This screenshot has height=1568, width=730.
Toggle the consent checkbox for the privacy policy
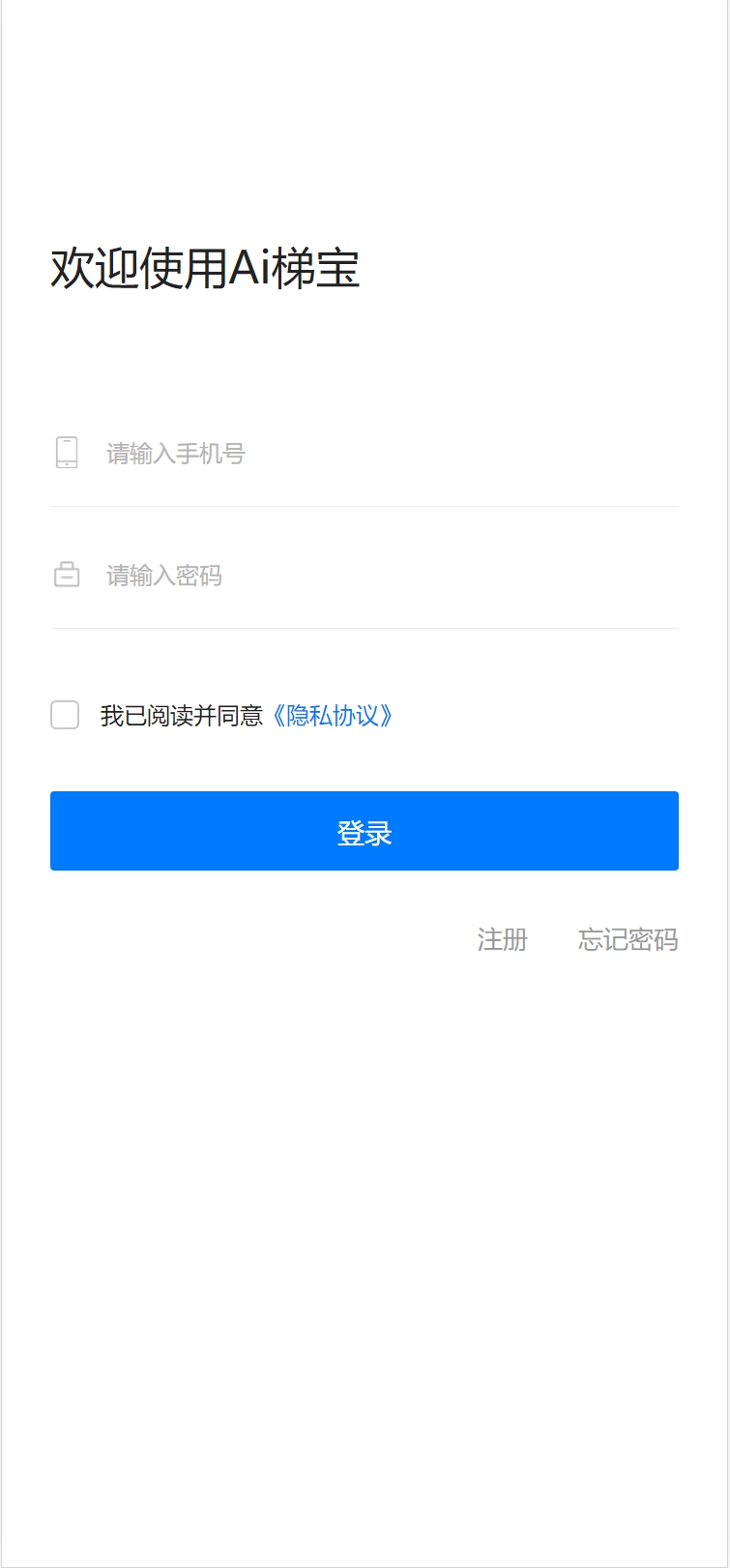click(64, 715)
